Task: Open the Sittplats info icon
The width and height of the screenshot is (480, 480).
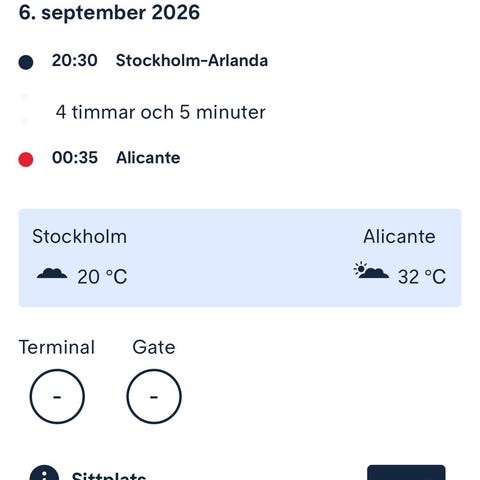Action: (x=44, y=473)
